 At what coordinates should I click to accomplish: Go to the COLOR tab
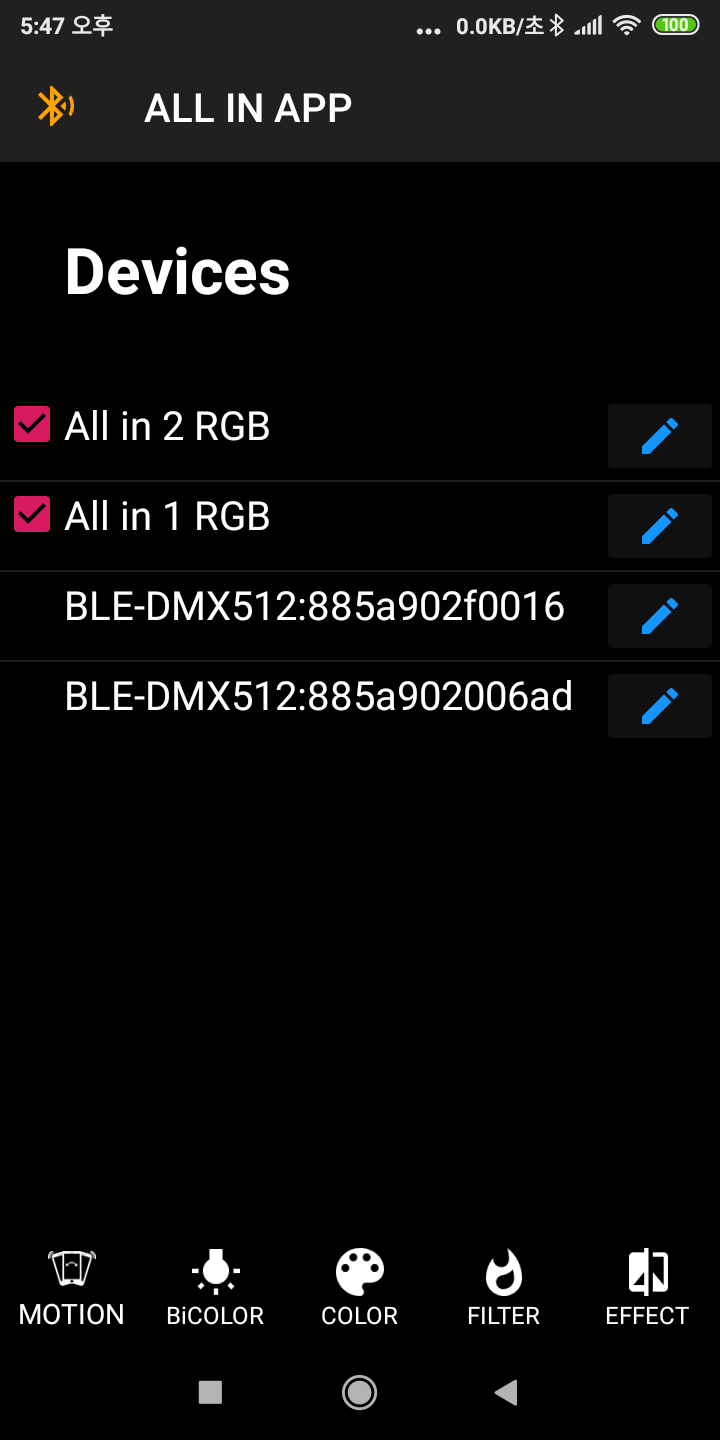[359, 1288]
